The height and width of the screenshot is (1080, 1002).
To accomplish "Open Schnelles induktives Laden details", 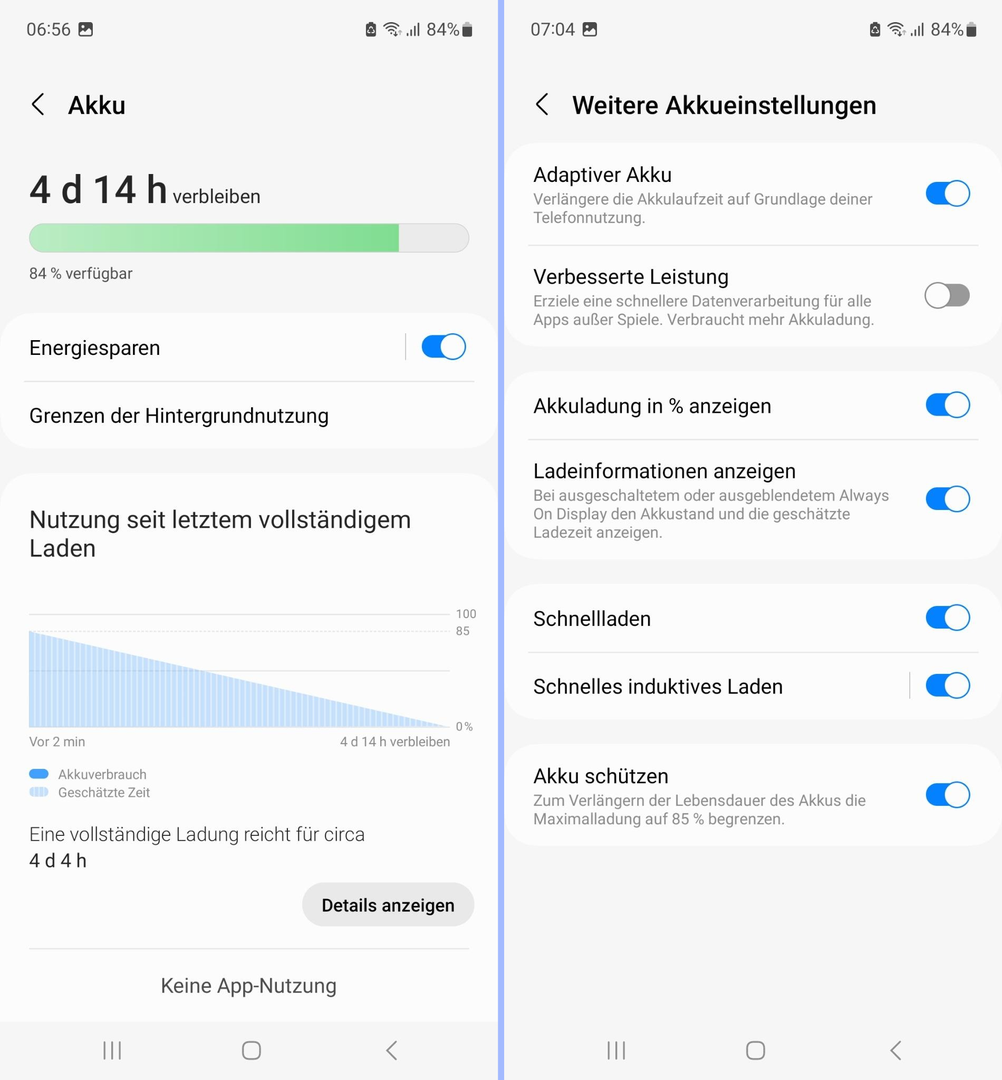I will [700, 687].
